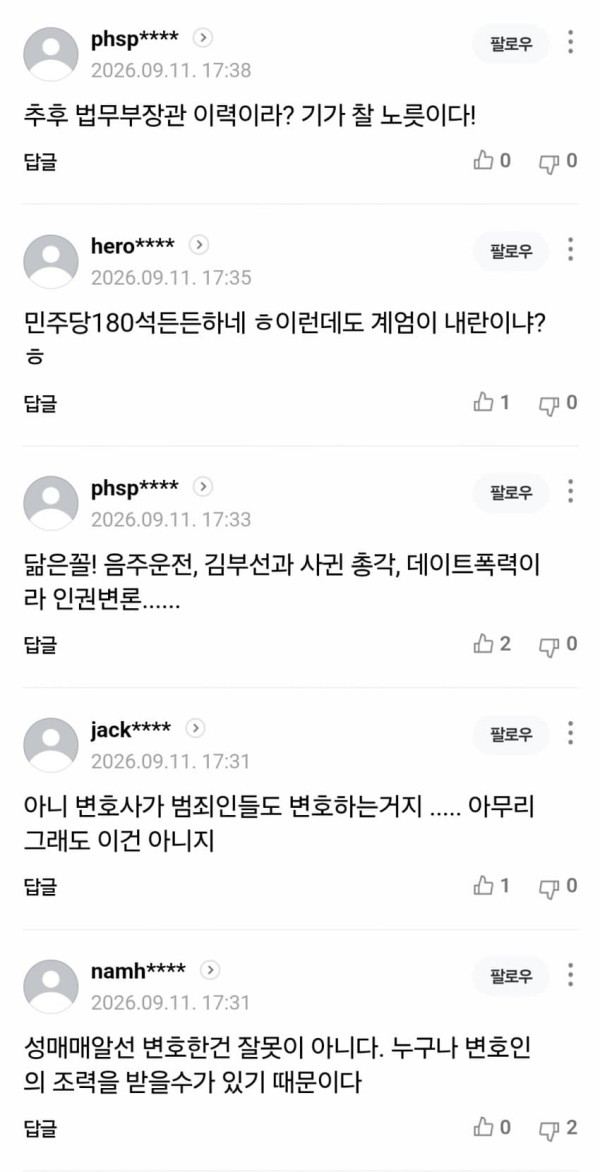View namh****'s profile via the arrow

210,970
